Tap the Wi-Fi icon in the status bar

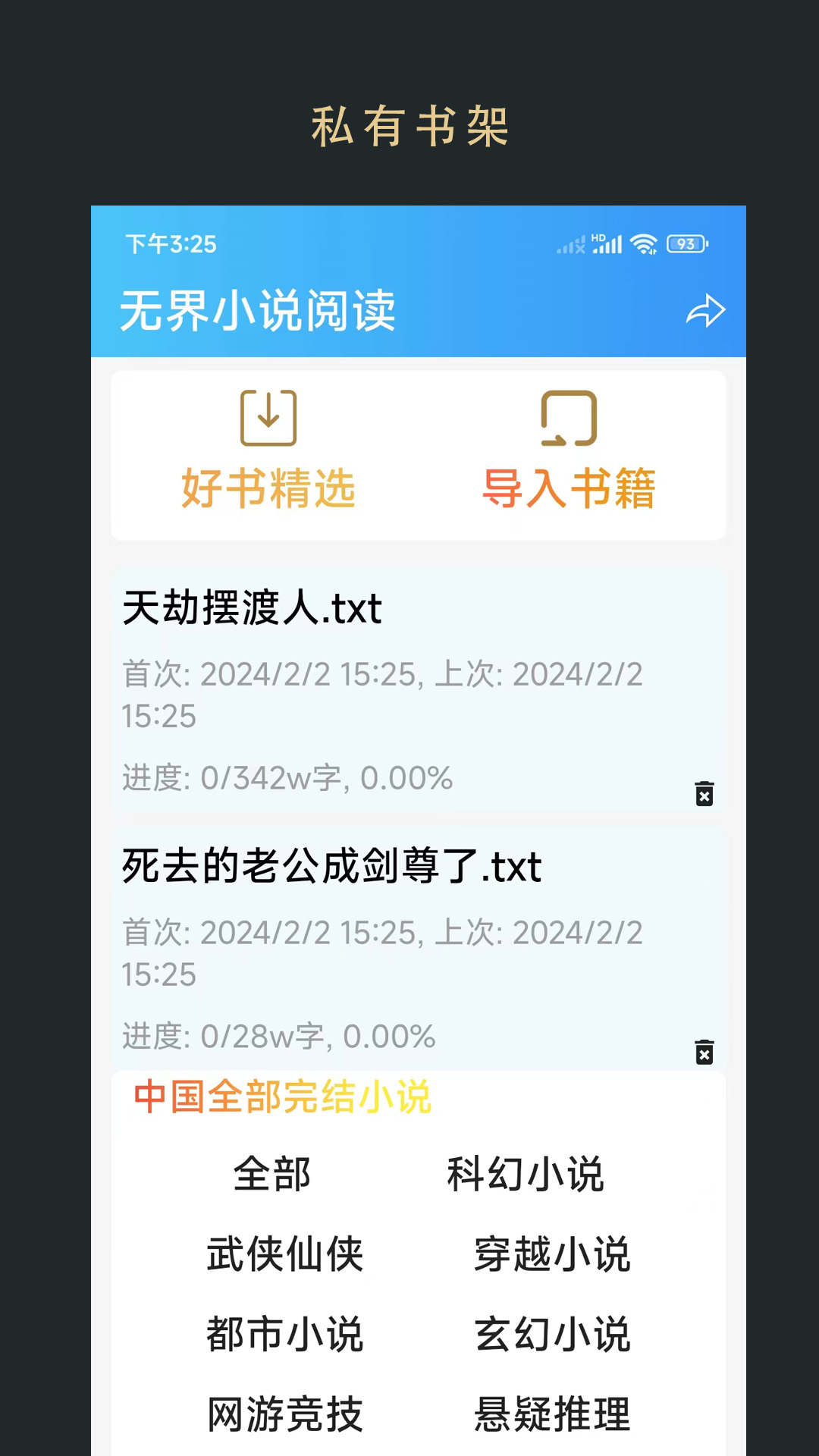pos(643,244)
